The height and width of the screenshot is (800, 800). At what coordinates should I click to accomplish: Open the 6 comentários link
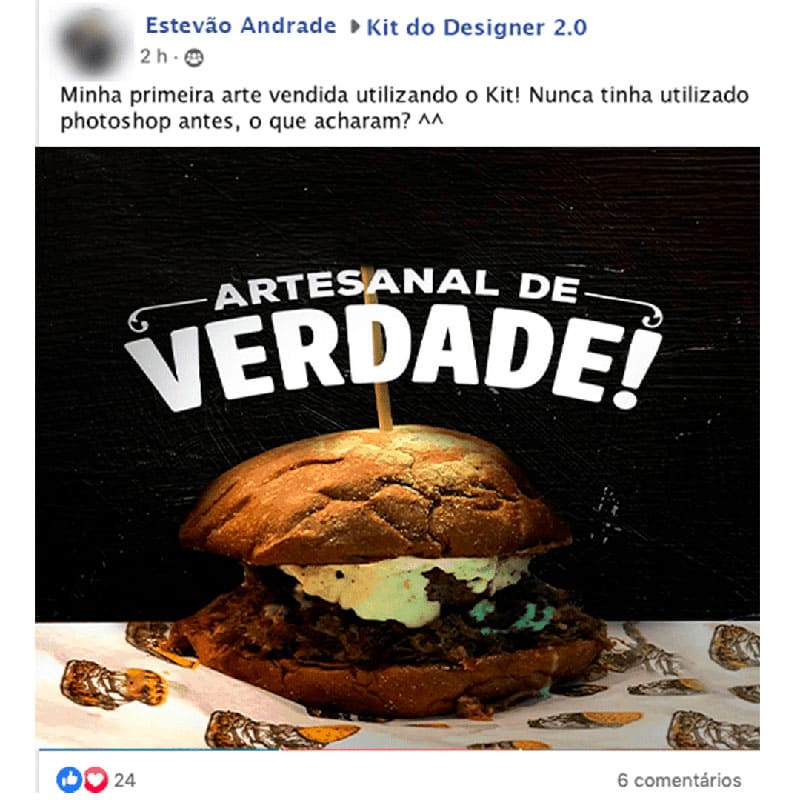pyautogui.click(x=679, y=780)
